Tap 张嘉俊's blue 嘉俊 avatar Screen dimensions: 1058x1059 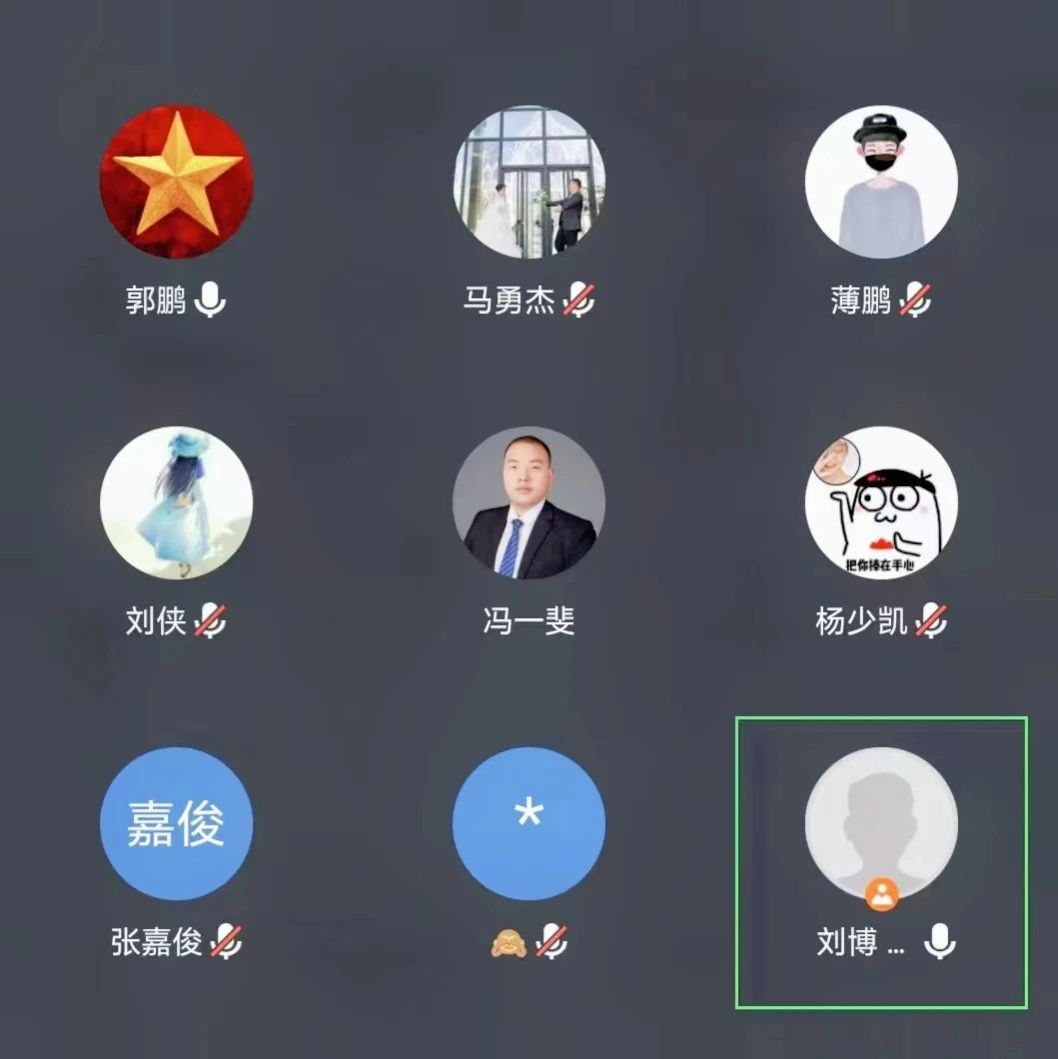coord(176,823)
